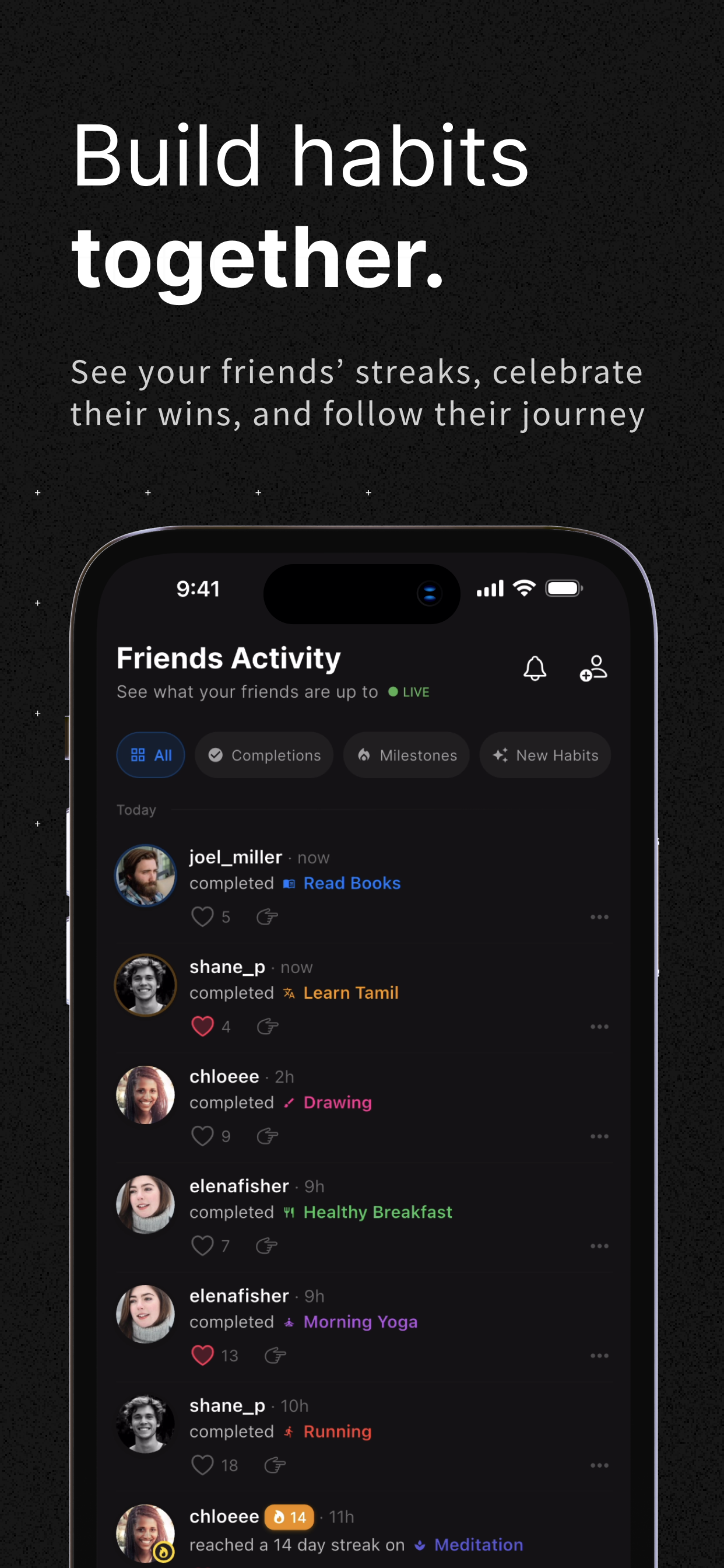The image size is (724, 1568).
Task: Open the notifications bell icon
Action: click(534, 668)
